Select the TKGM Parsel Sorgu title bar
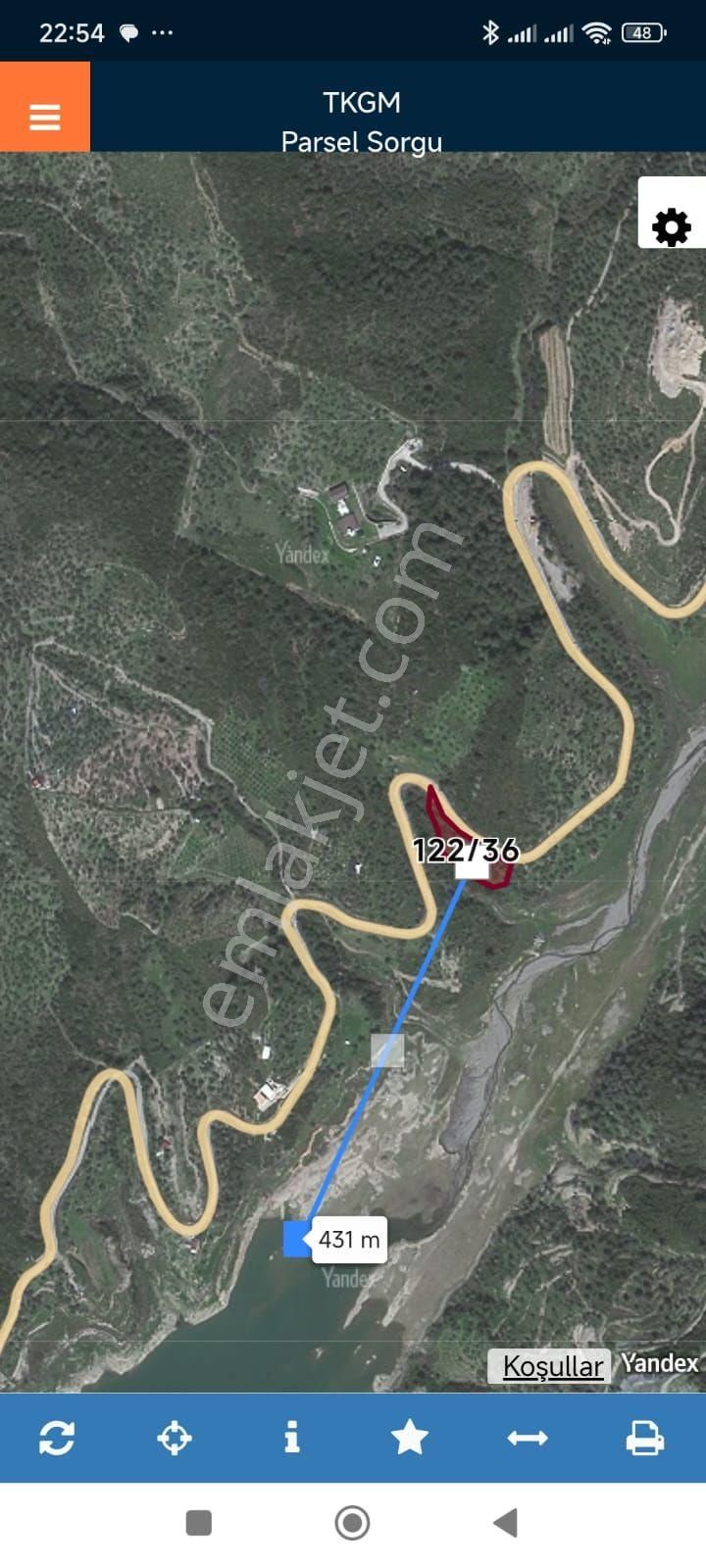The width and height of the screenshot is (706, 1568). click(x=362, y=120)
